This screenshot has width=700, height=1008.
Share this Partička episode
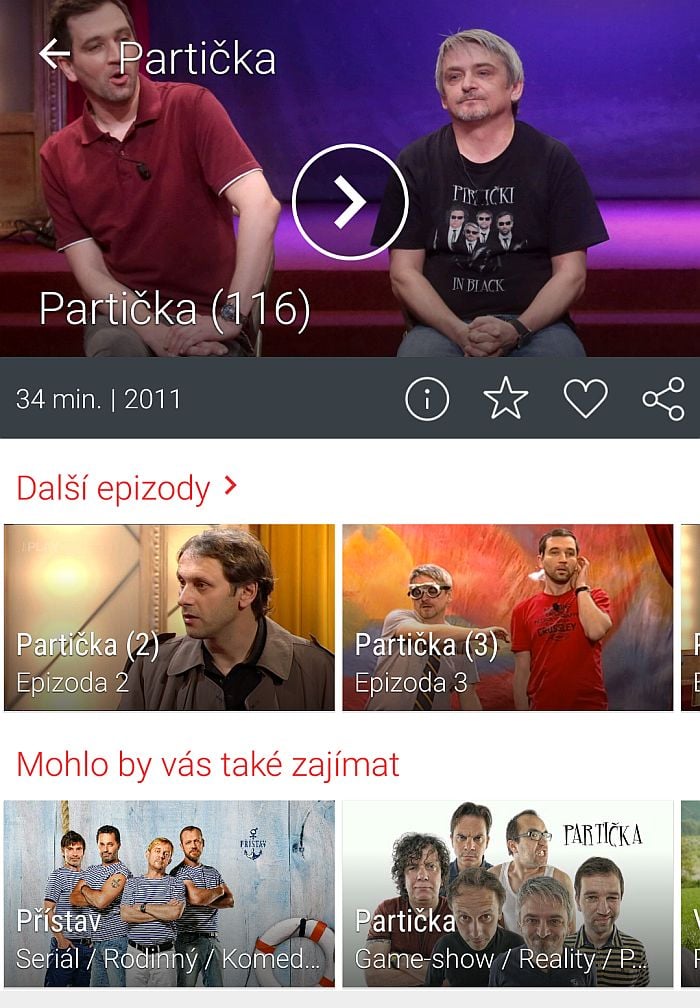663,399
